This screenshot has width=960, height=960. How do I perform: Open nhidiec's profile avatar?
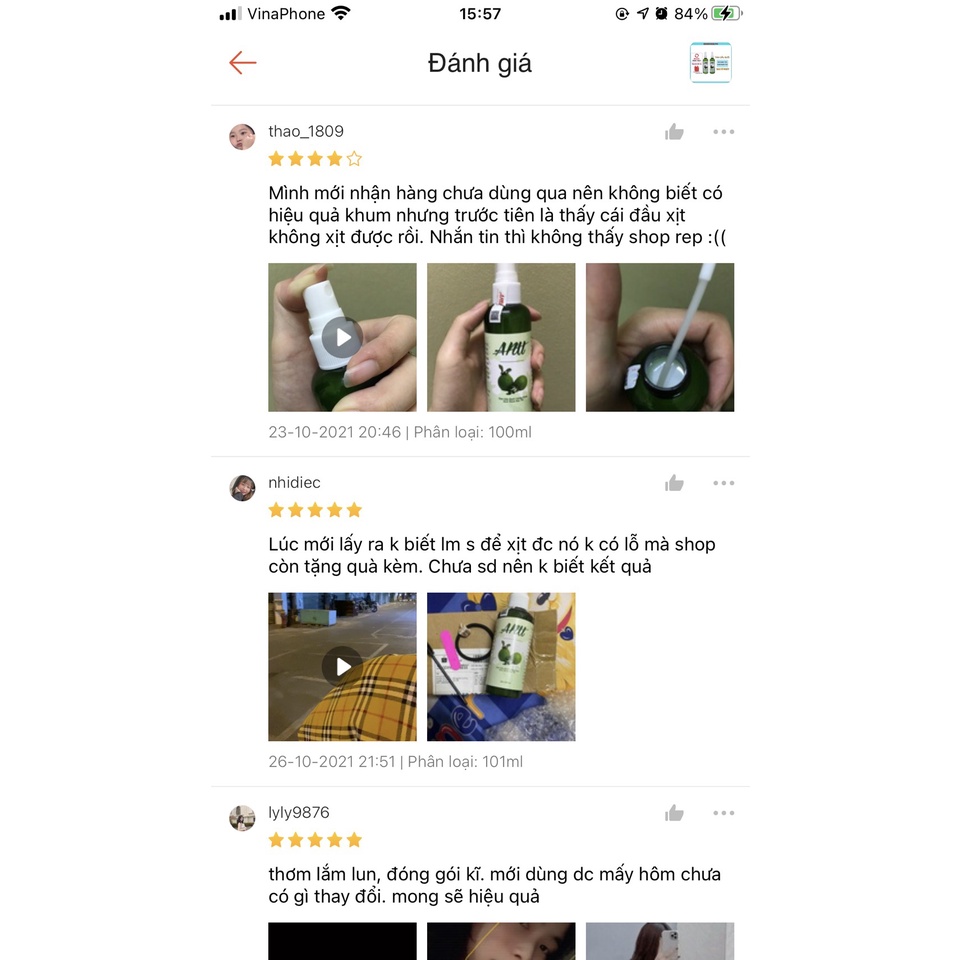[x=242, y=488]
